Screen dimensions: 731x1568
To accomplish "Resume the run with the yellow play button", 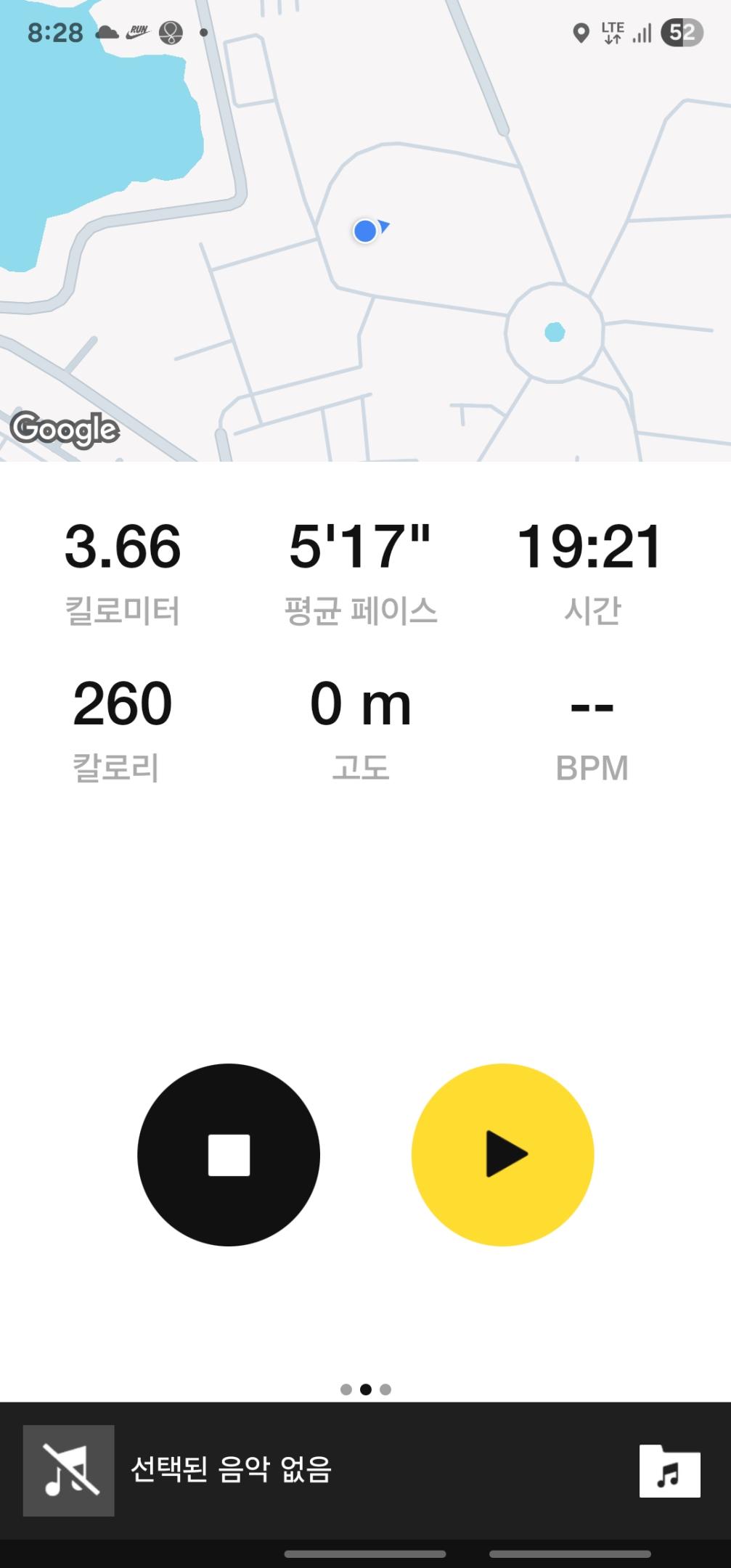I will (x=502, y=1154).
